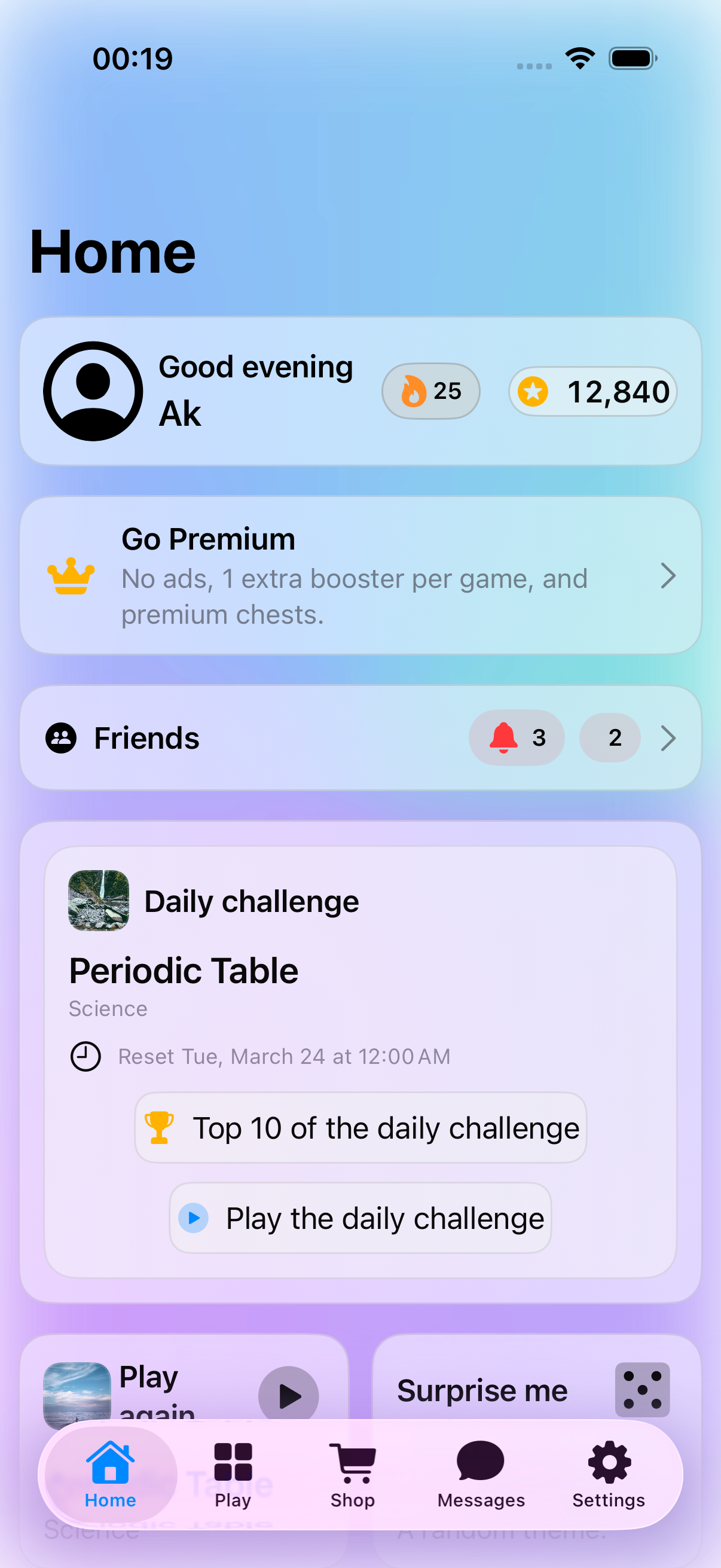Tap the streak flame icon showing 25

[416, 390]
